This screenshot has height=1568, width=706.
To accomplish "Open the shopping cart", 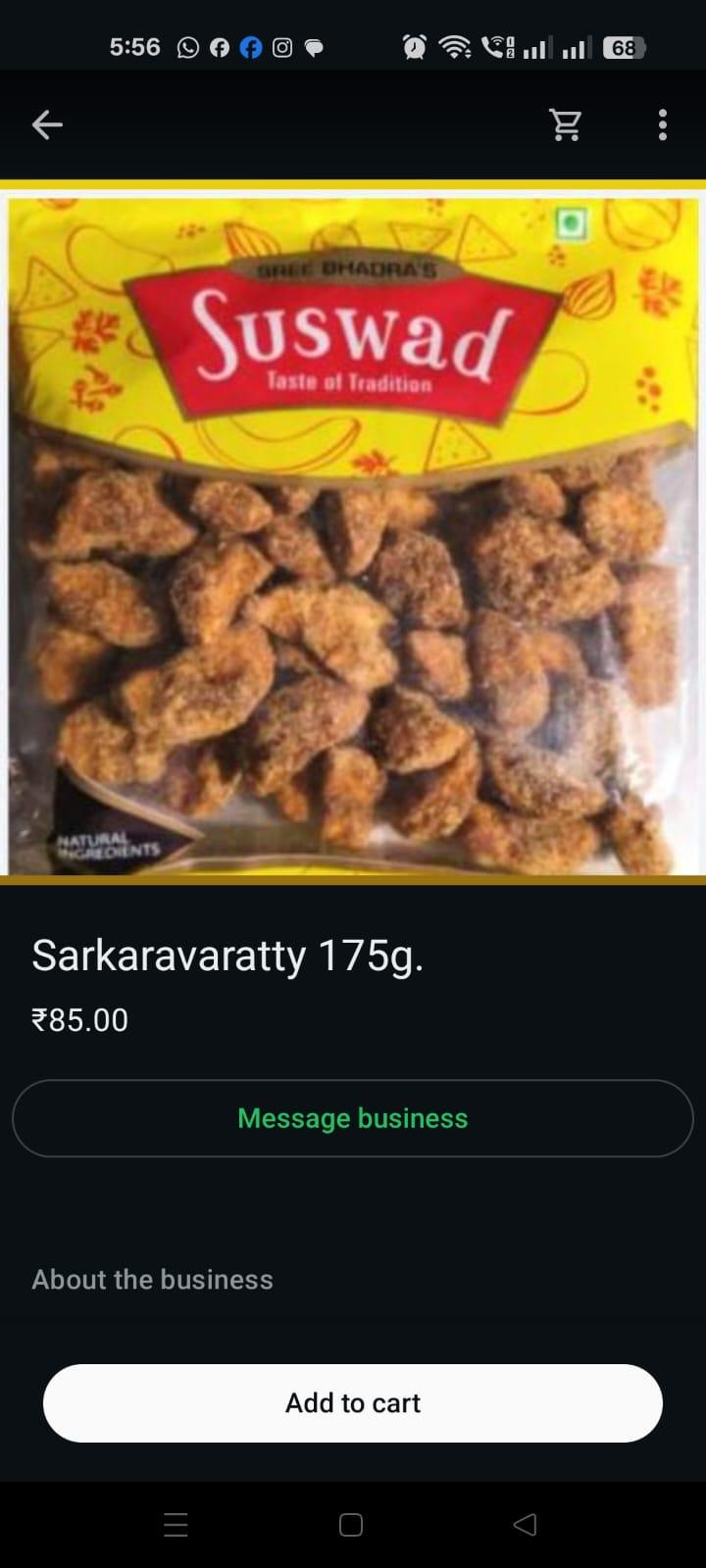I will 566,124.
